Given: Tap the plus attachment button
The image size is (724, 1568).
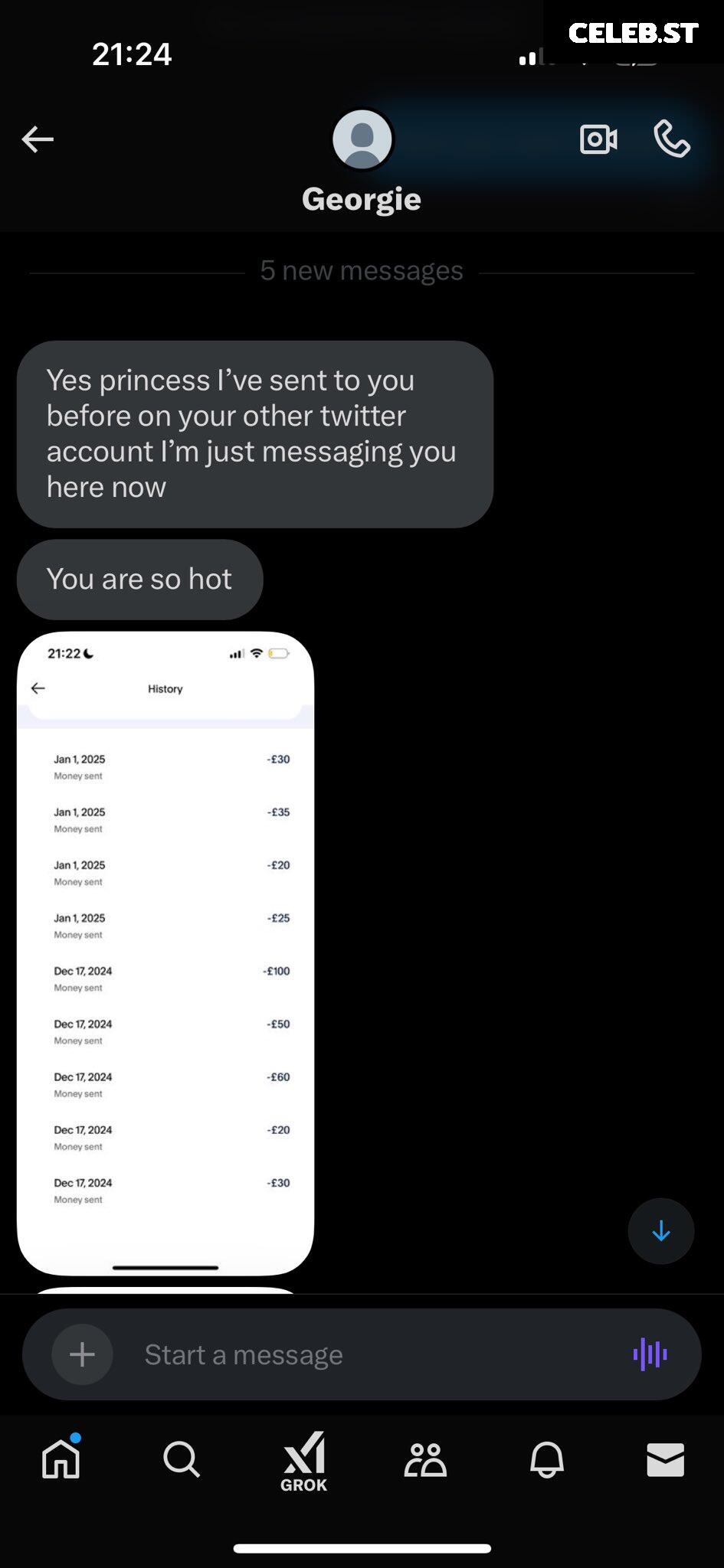Looking at the screenshot, I should coord(82,1354).
